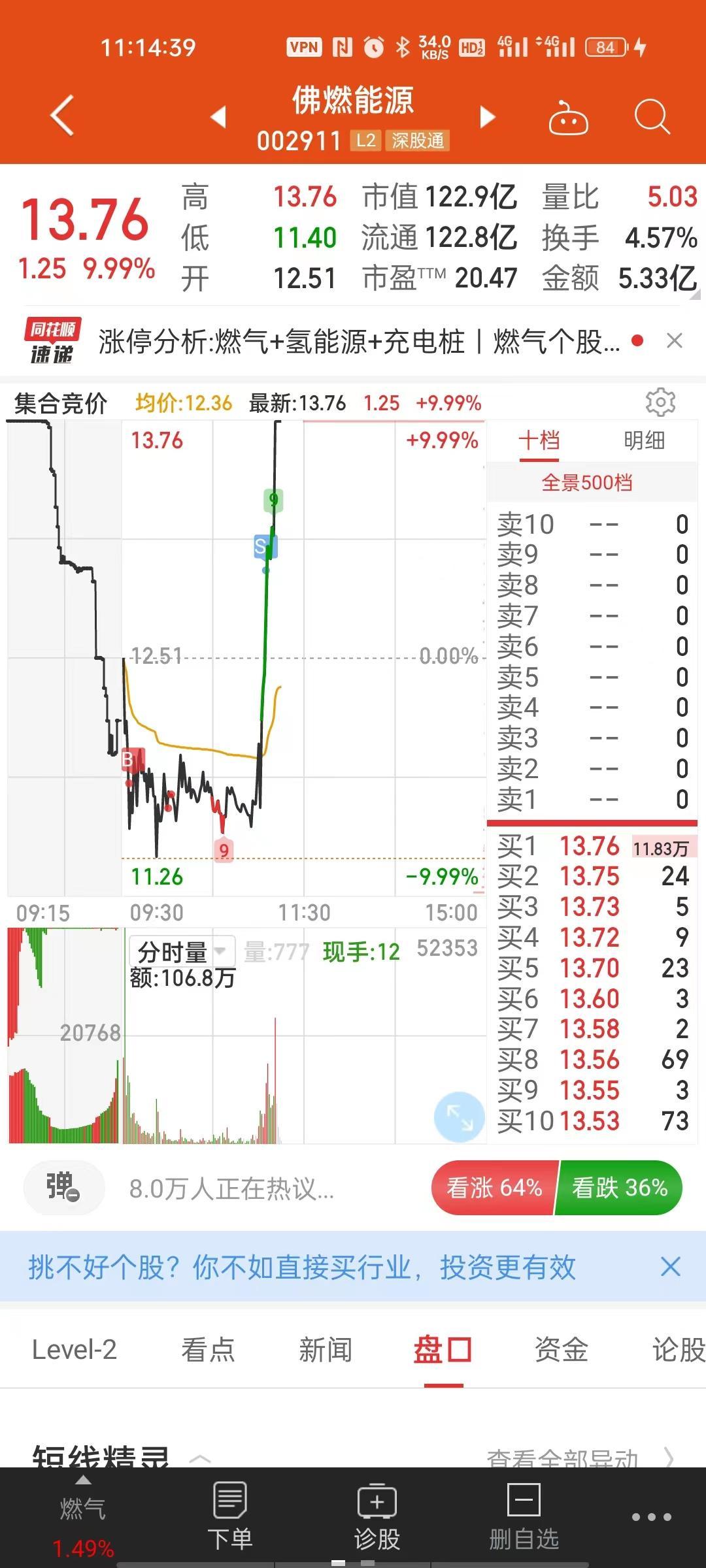
Task: Expand chart to full screen
Action: tap(460, 1117)
